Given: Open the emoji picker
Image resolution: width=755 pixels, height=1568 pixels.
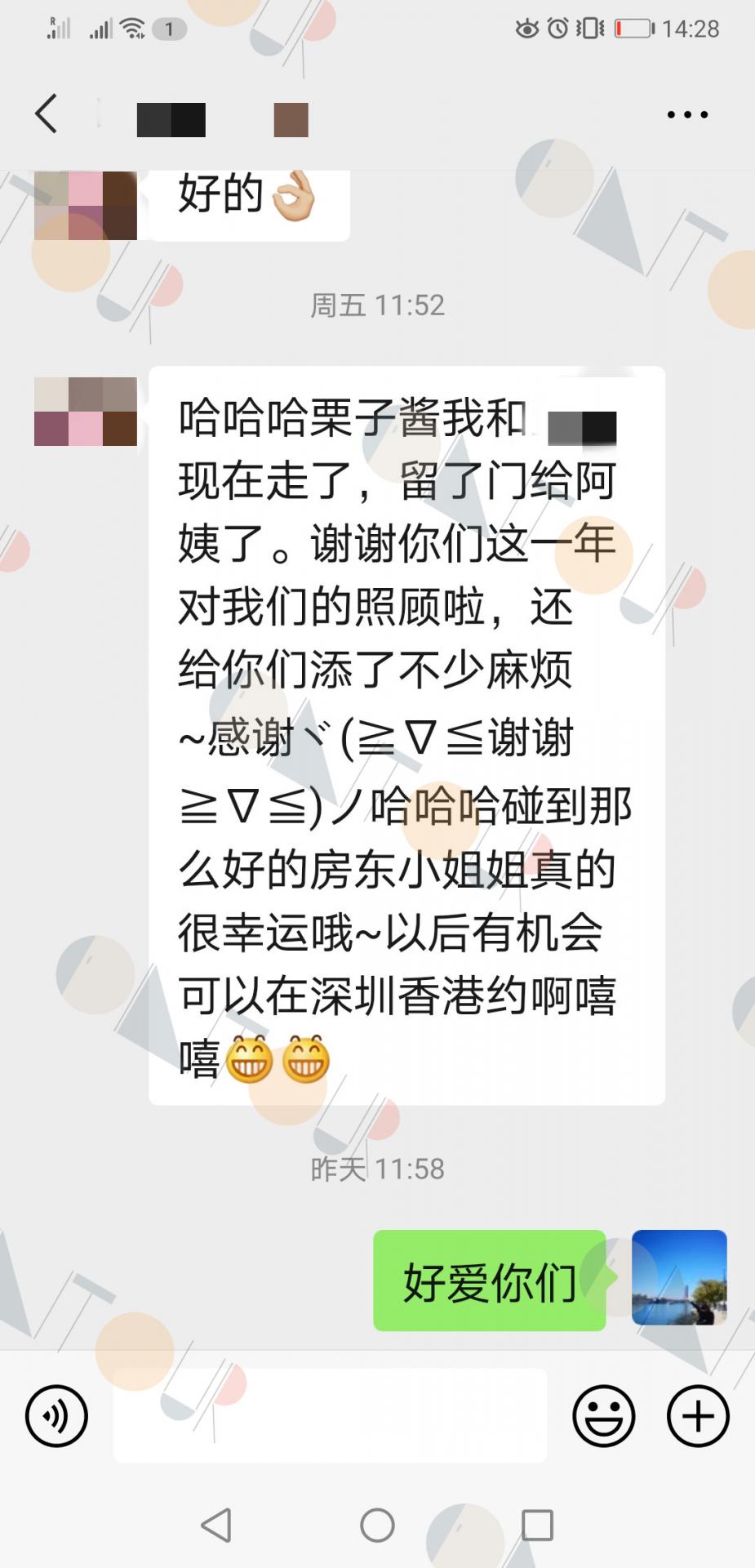Looking at the screenshot, I should tap(603, 1415).
